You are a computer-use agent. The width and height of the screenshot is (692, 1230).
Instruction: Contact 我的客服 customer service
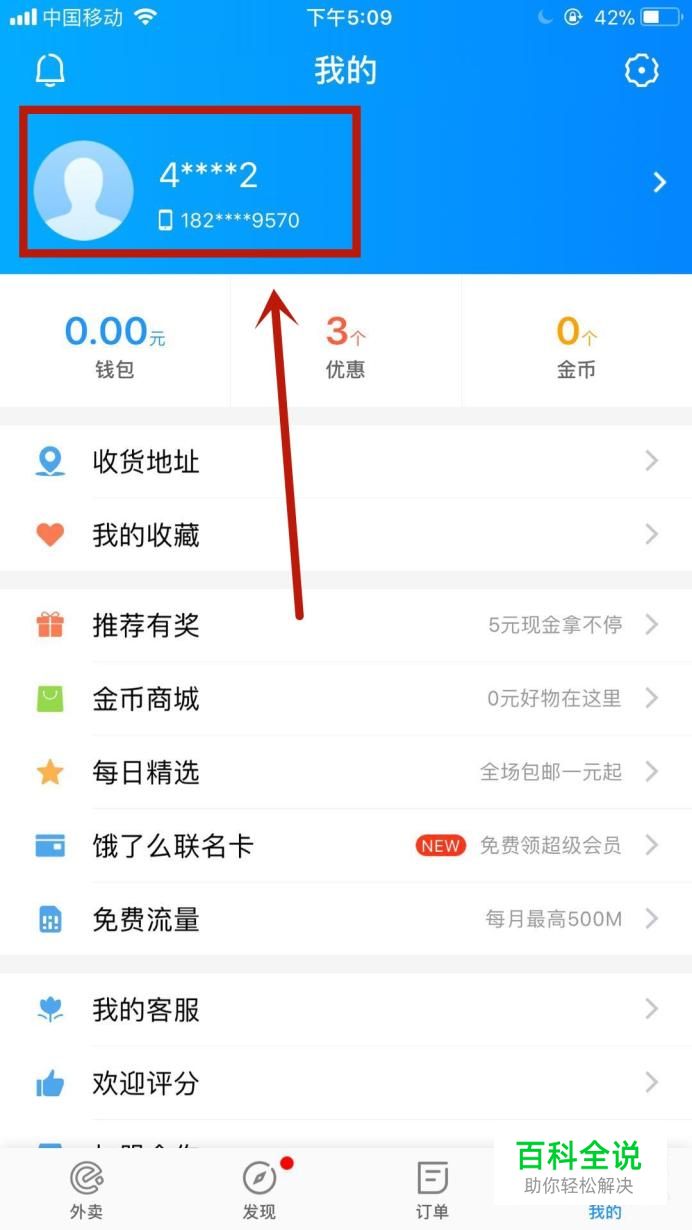pos(345,1010)
